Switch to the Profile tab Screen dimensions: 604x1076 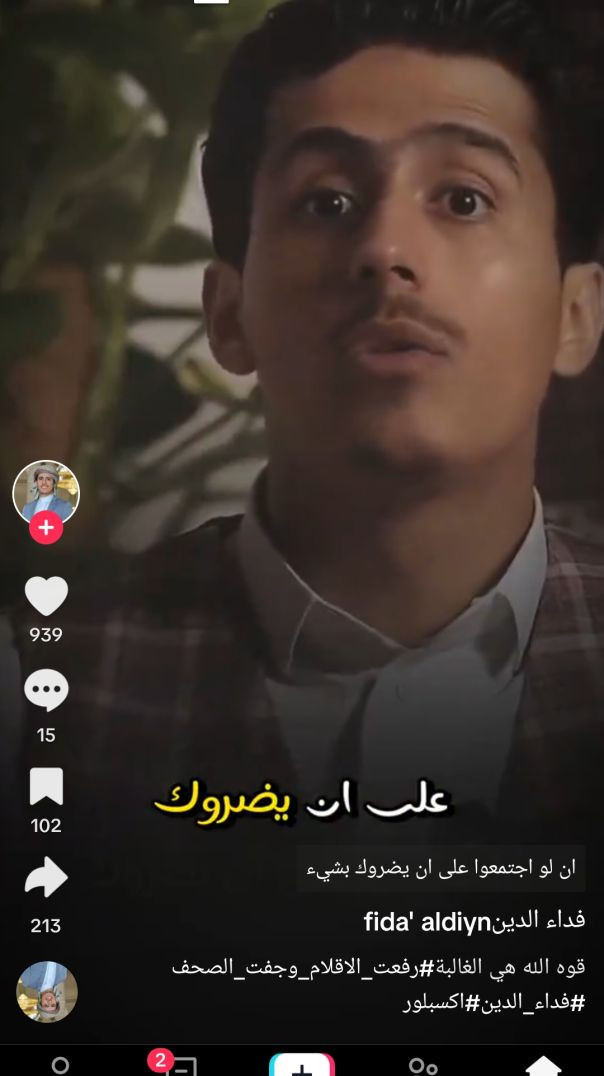pyautogui.click(x=60, y=1066)
